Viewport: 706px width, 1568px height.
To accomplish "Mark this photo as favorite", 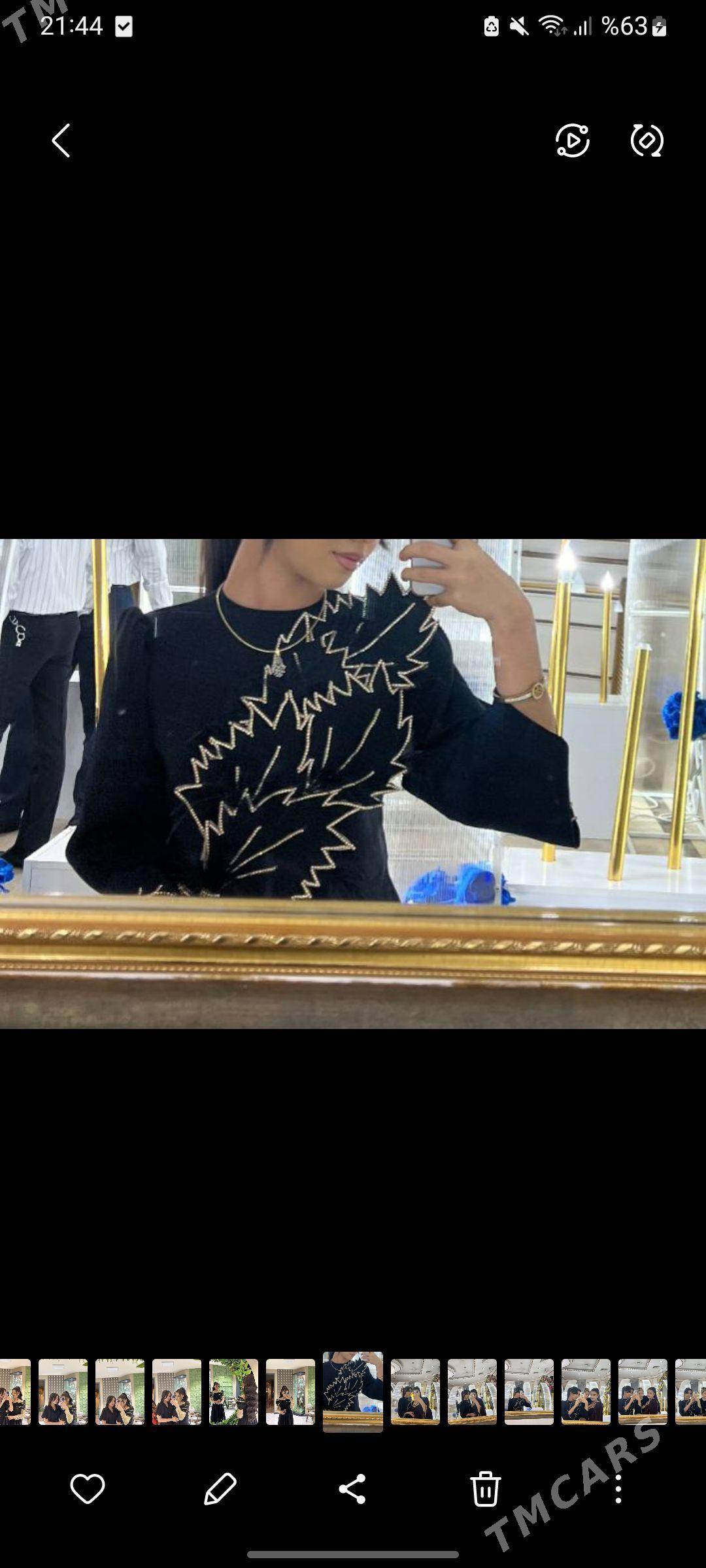I will [x=88, y=1490].
